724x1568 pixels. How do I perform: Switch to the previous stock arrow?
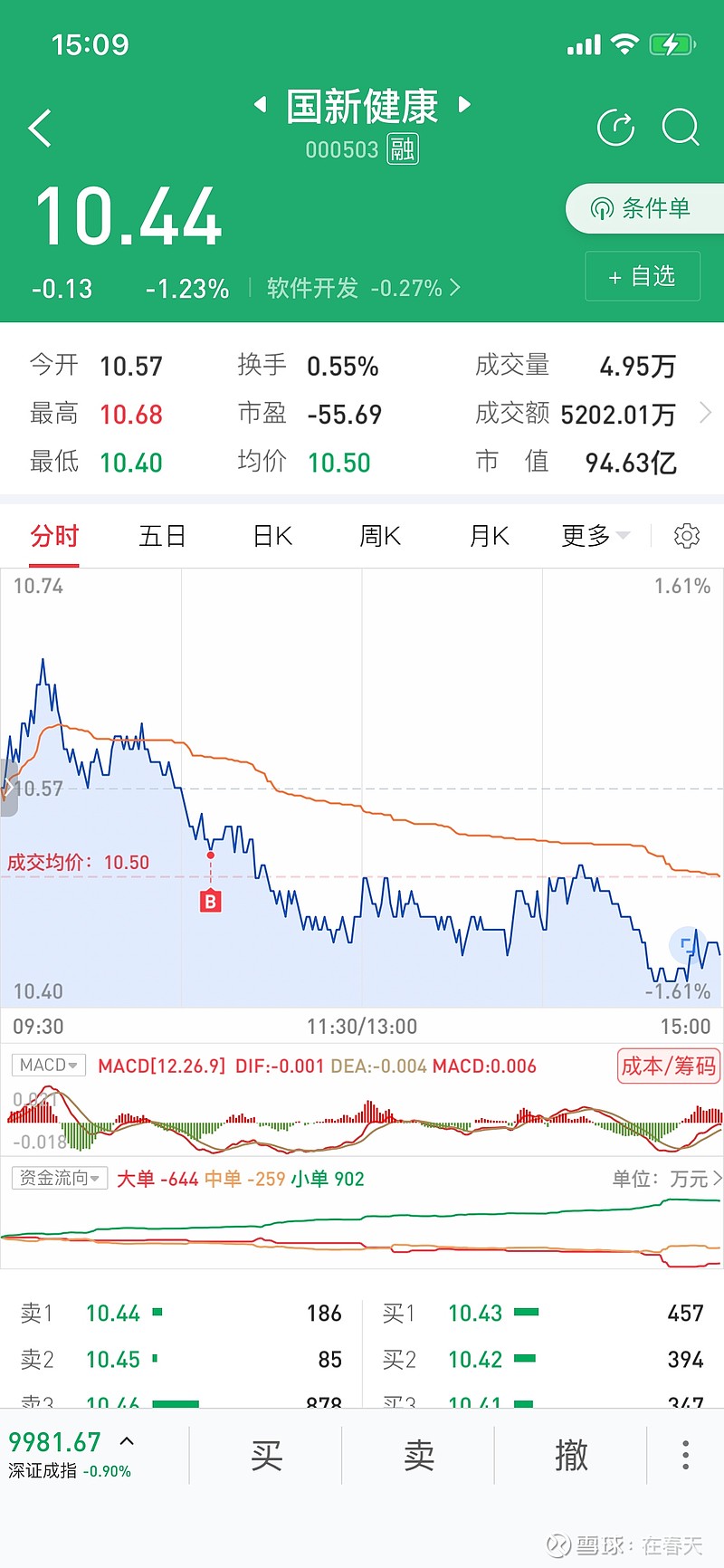[260, 104]
